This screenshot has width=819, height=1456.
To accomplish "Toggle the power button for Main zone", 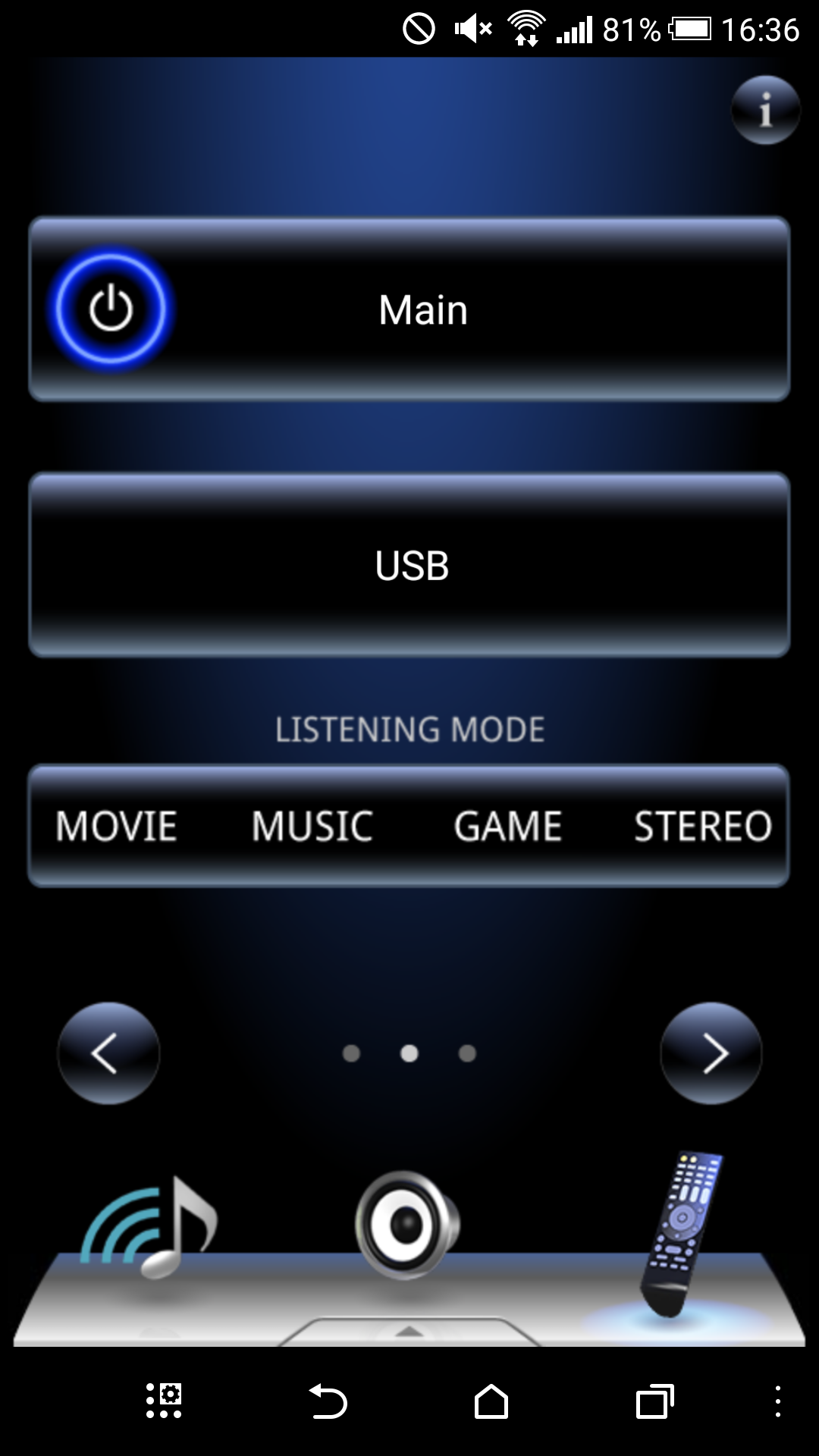I will pos(111,309).
